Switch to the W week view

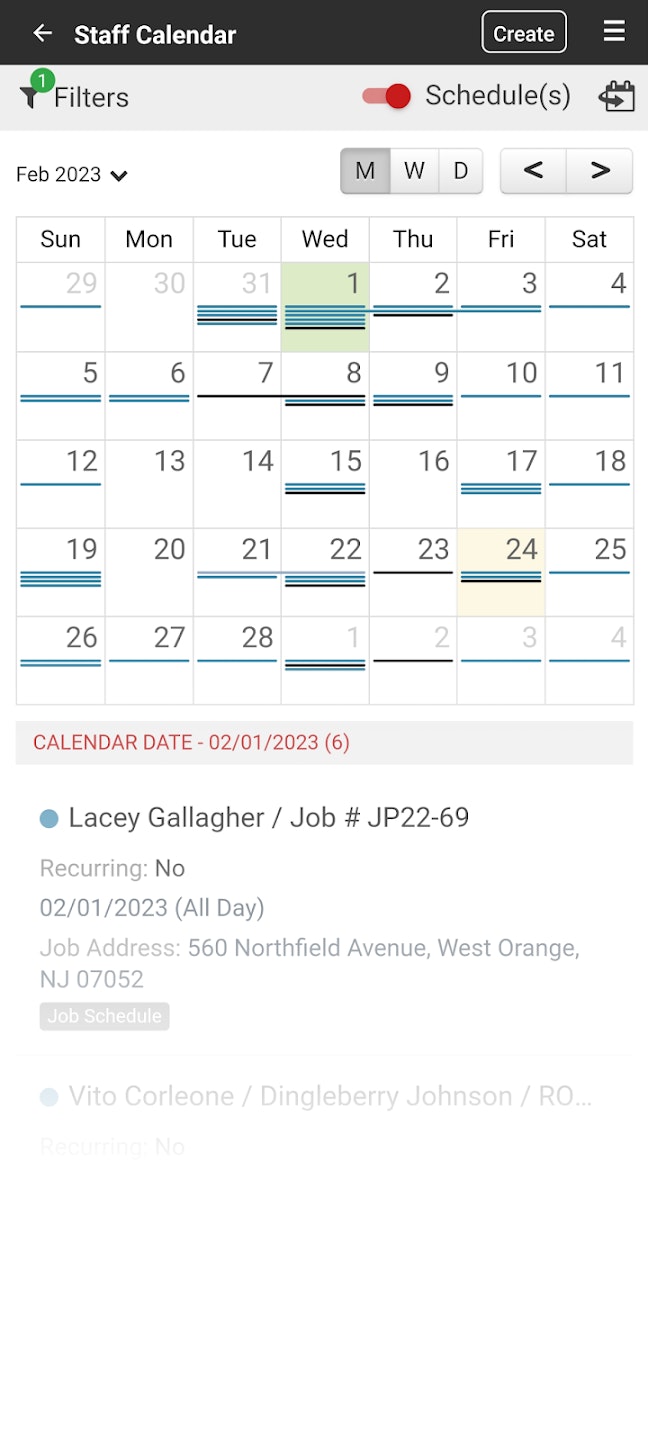coord(414,171)
